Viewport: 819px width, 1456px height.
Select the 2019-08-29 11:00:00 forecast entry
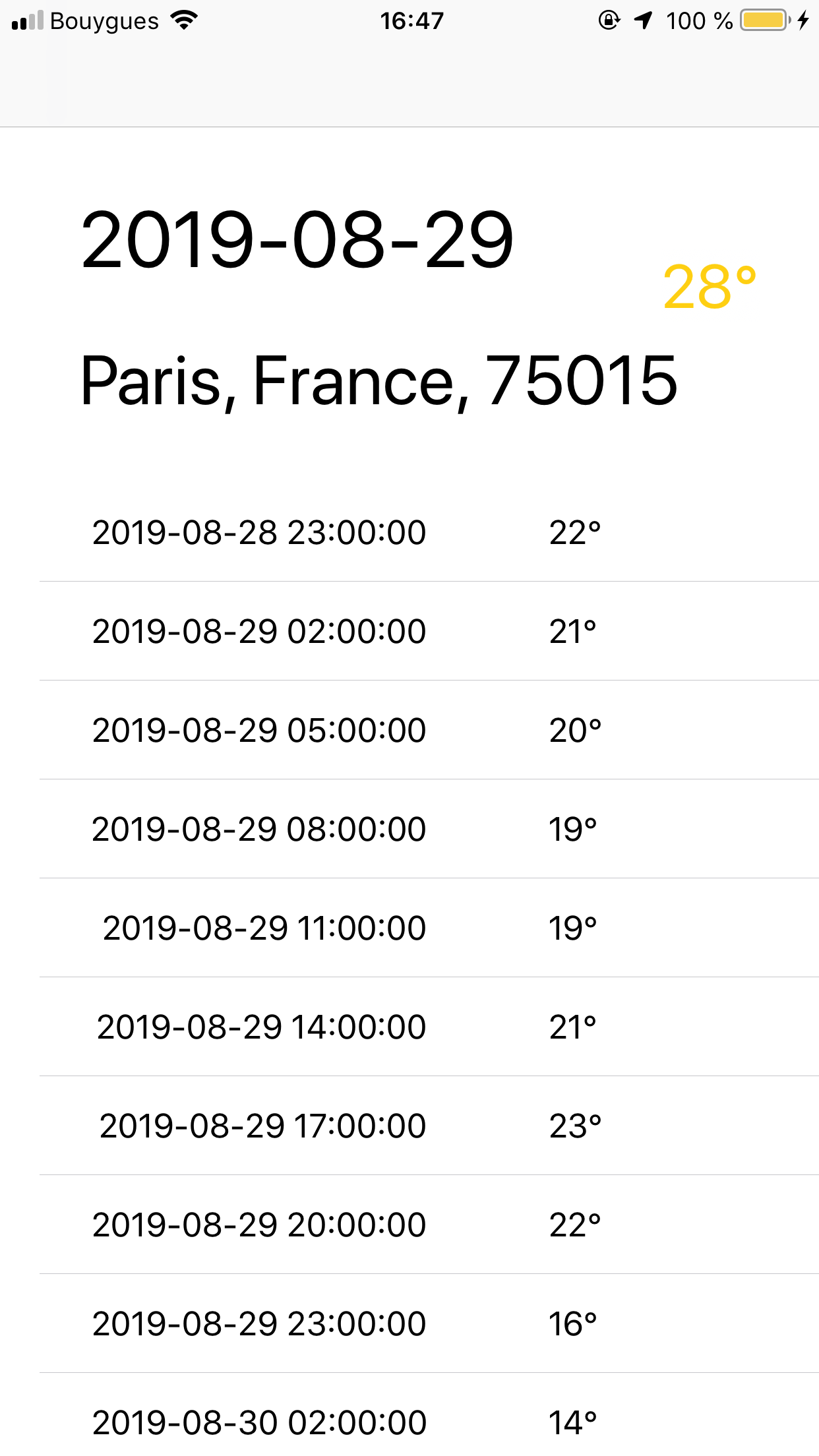coord(264,928)
